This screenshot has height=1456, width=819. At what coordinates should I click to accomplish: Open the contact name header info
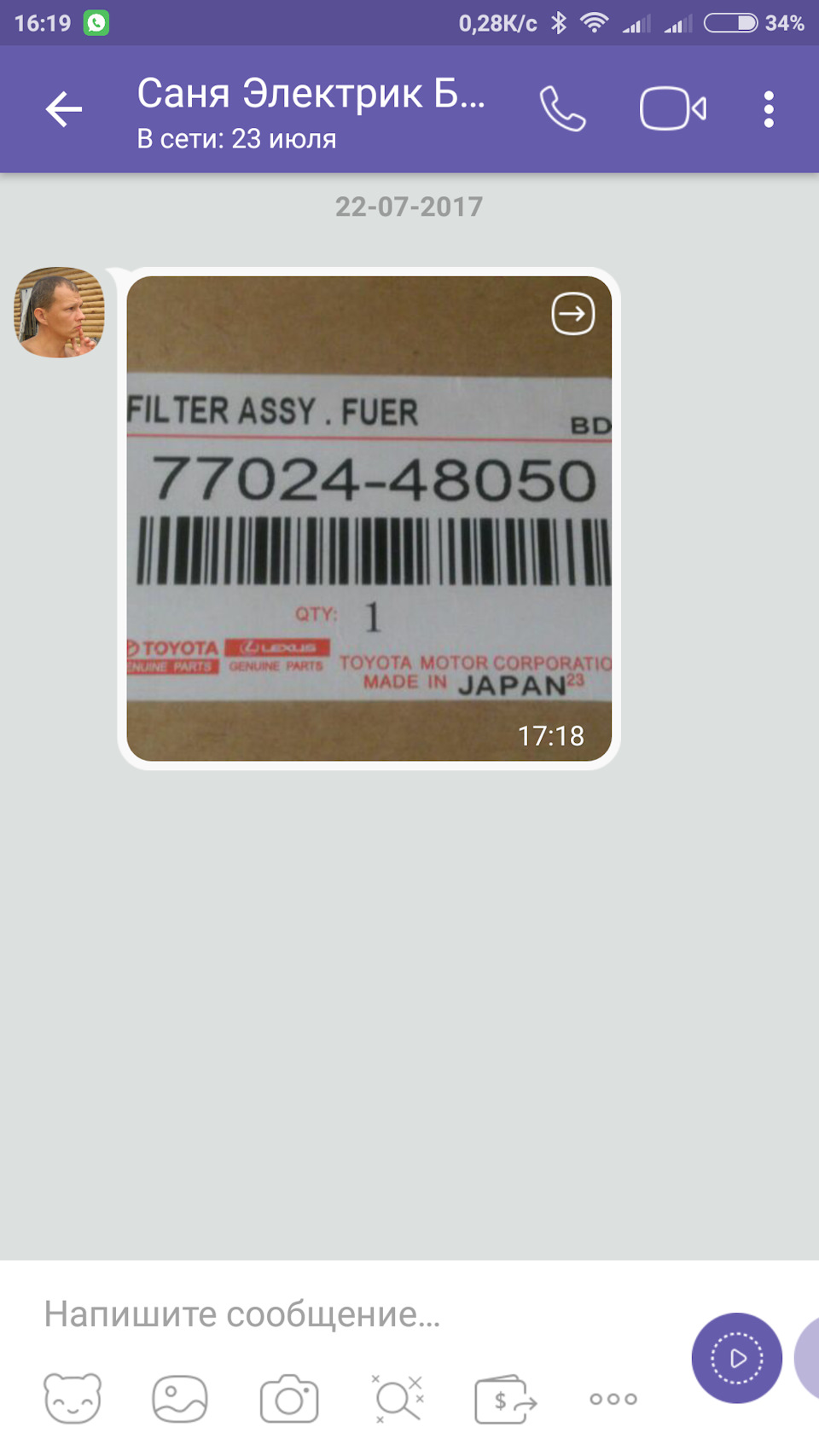coord(311,111)
